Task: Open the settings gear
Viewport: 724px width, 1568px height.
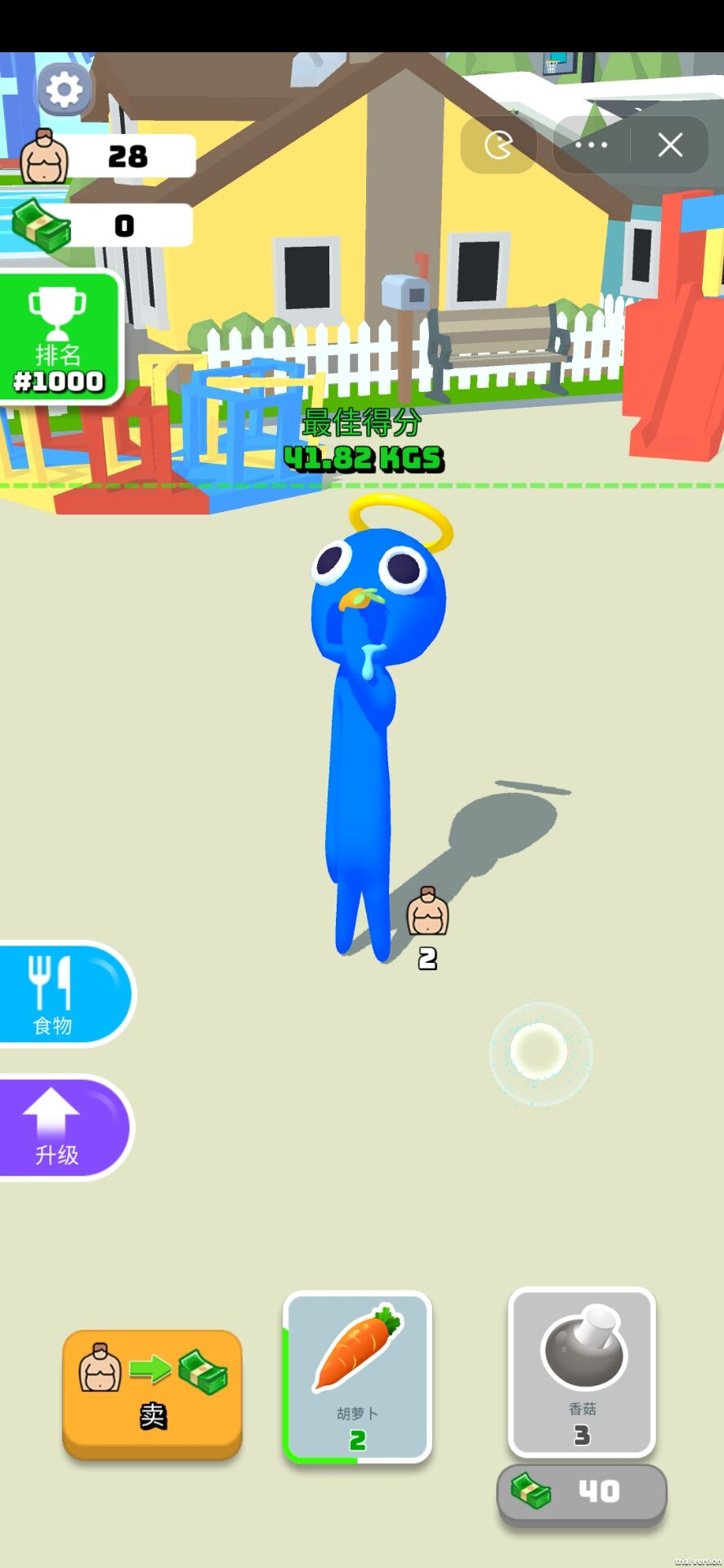Action: pyautogui.click(x=64, y=89)
